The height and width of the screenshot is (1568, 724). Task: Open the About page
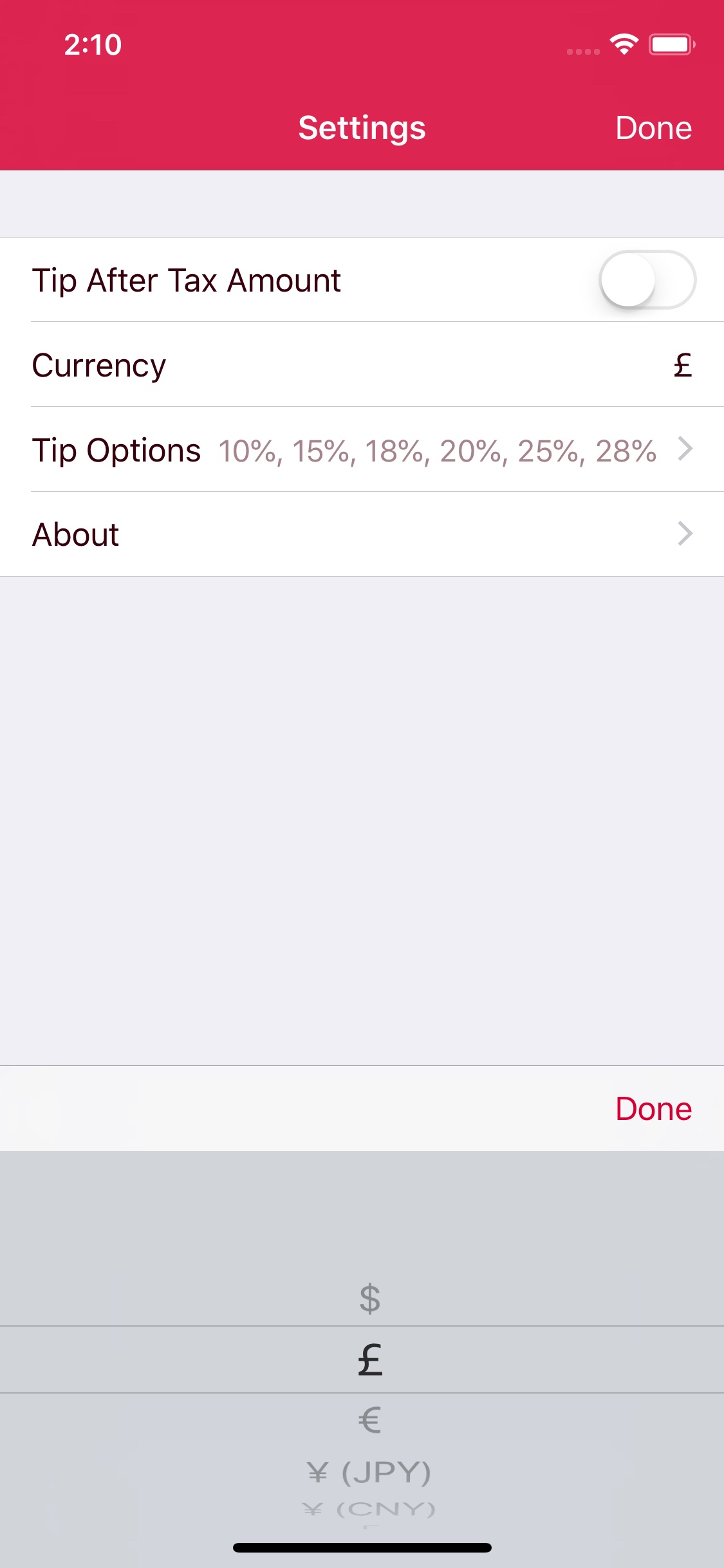pos(362,534)
